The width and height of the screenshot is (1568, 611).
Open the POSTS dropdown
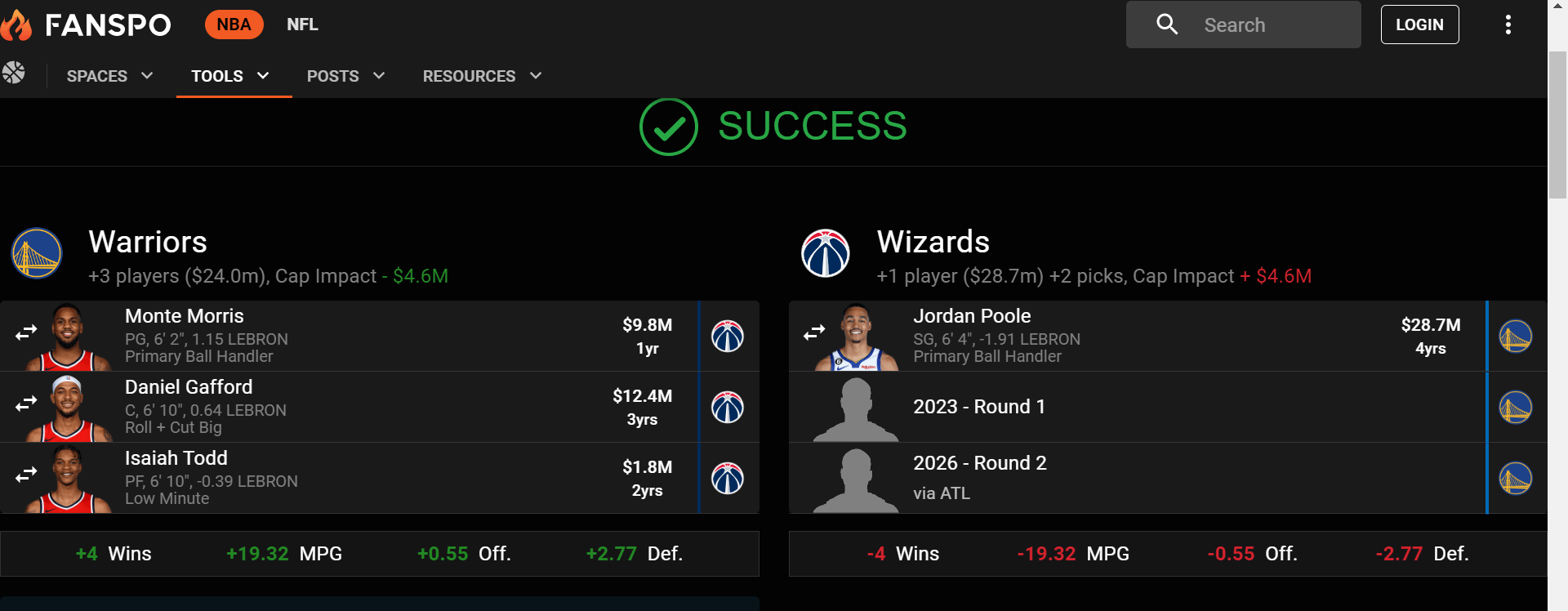pyautogui.click(x=345, y=76)
